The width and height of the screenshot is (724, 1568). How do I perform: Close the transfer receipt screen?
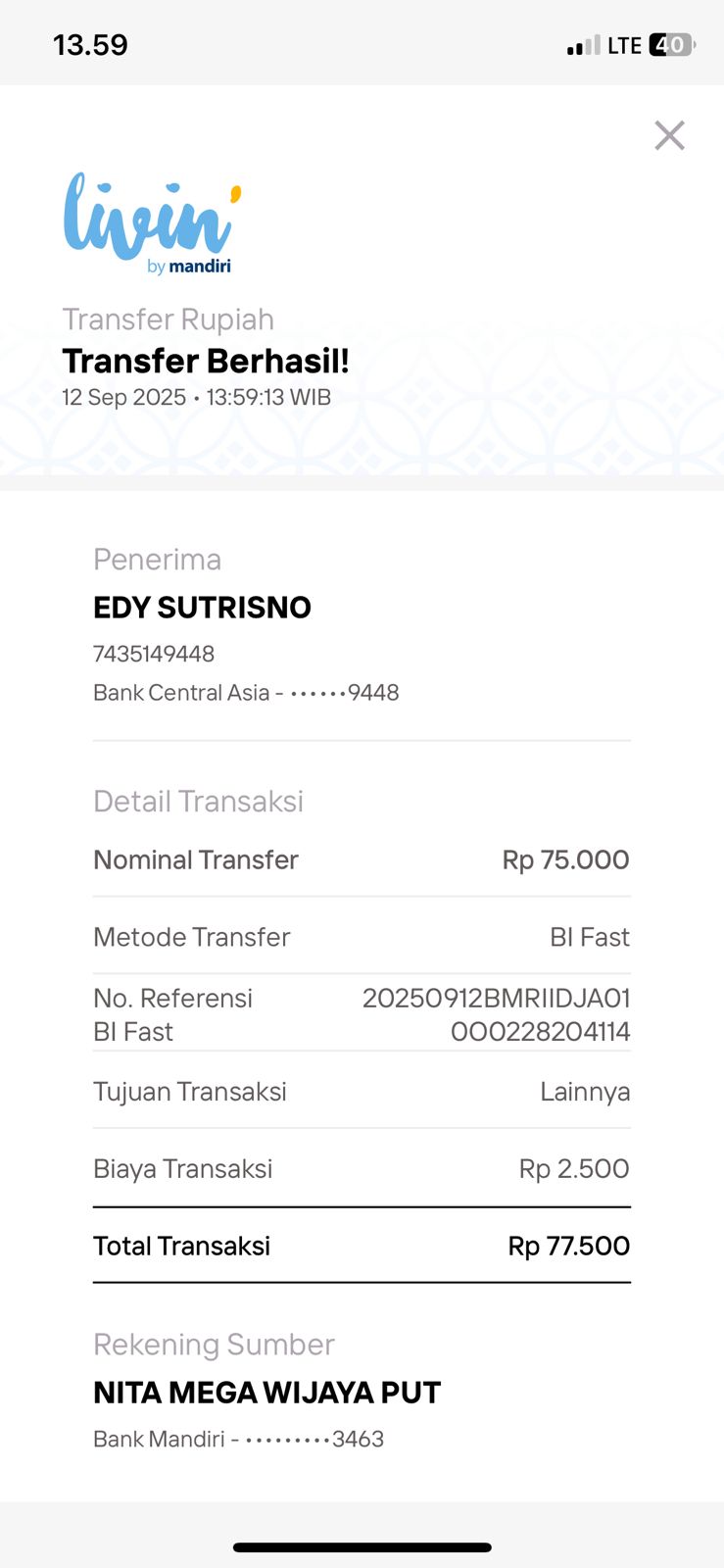(x=669, y=135)
